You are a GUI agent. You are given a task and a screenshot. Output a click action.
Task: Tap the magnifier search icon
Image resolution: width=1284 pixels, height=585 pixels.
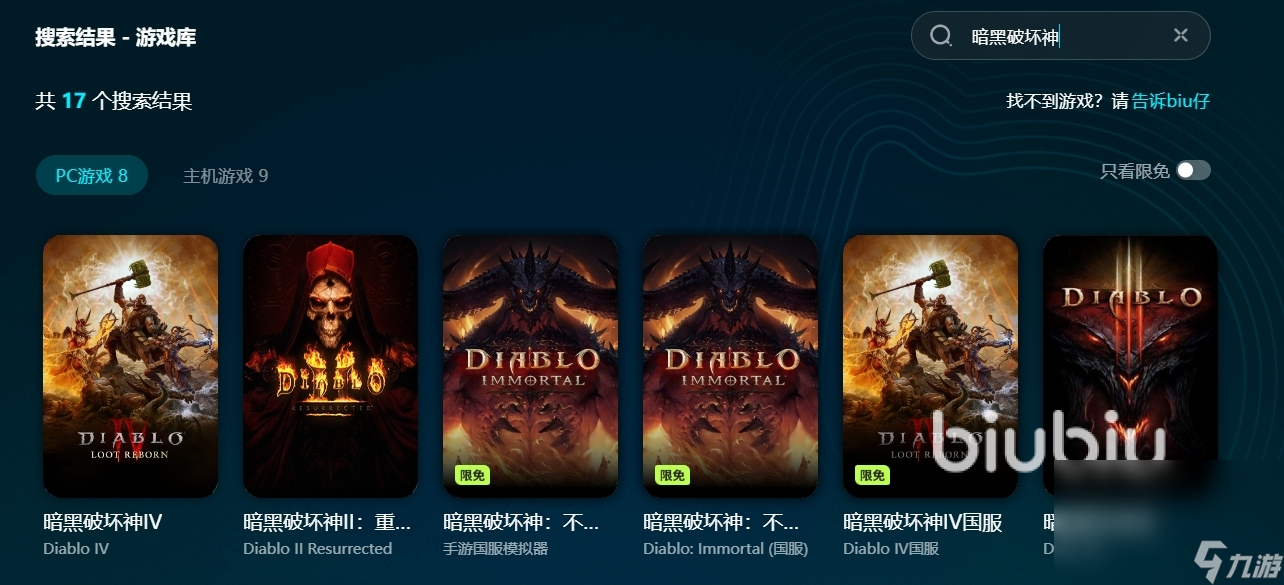point(941,36)
